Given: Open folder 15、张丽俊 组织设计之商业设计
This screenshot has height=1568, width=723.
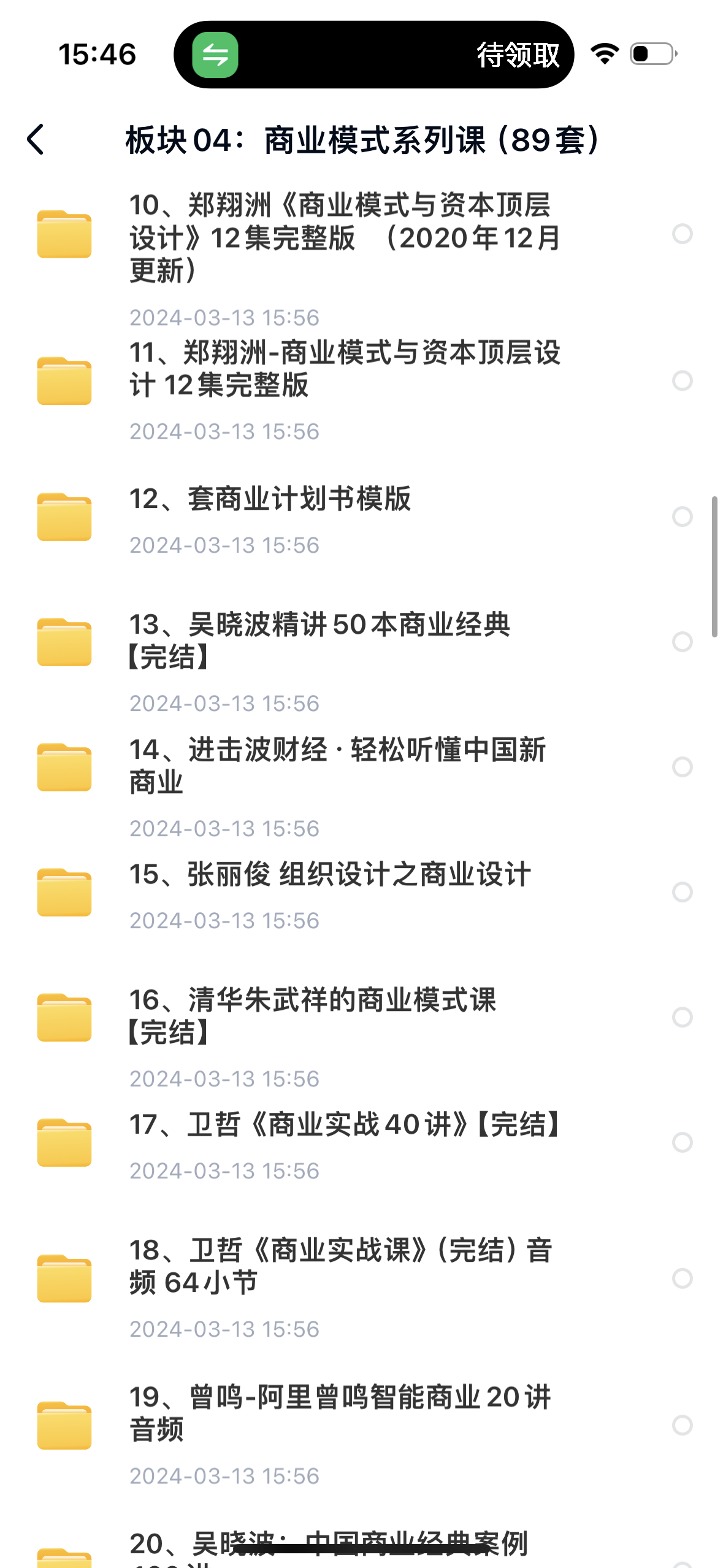Looking at the screenshot, I should 329,875.
